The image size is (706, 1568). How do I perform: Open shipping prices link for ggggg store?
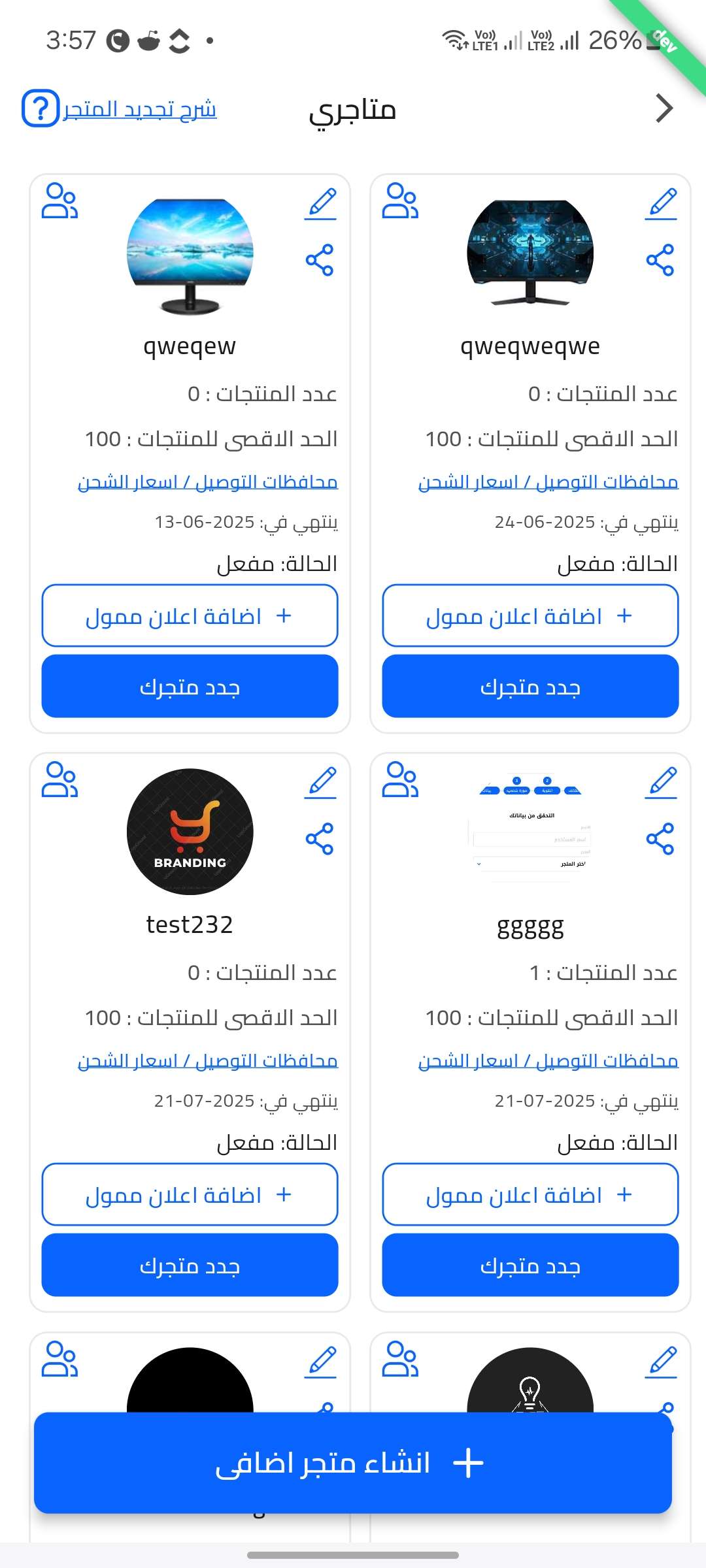548,1061
